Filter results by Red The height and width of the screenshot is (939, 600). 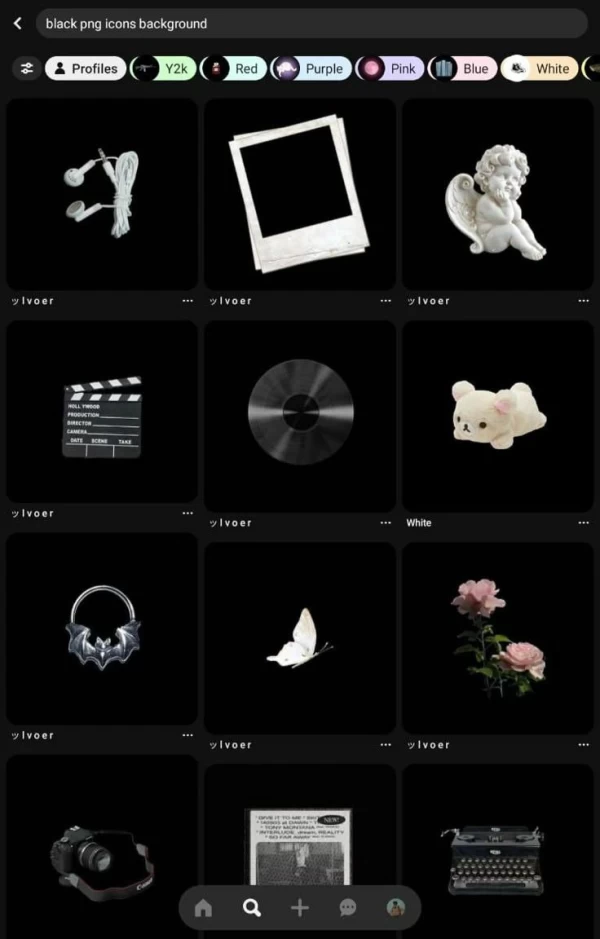pos(233,69)
